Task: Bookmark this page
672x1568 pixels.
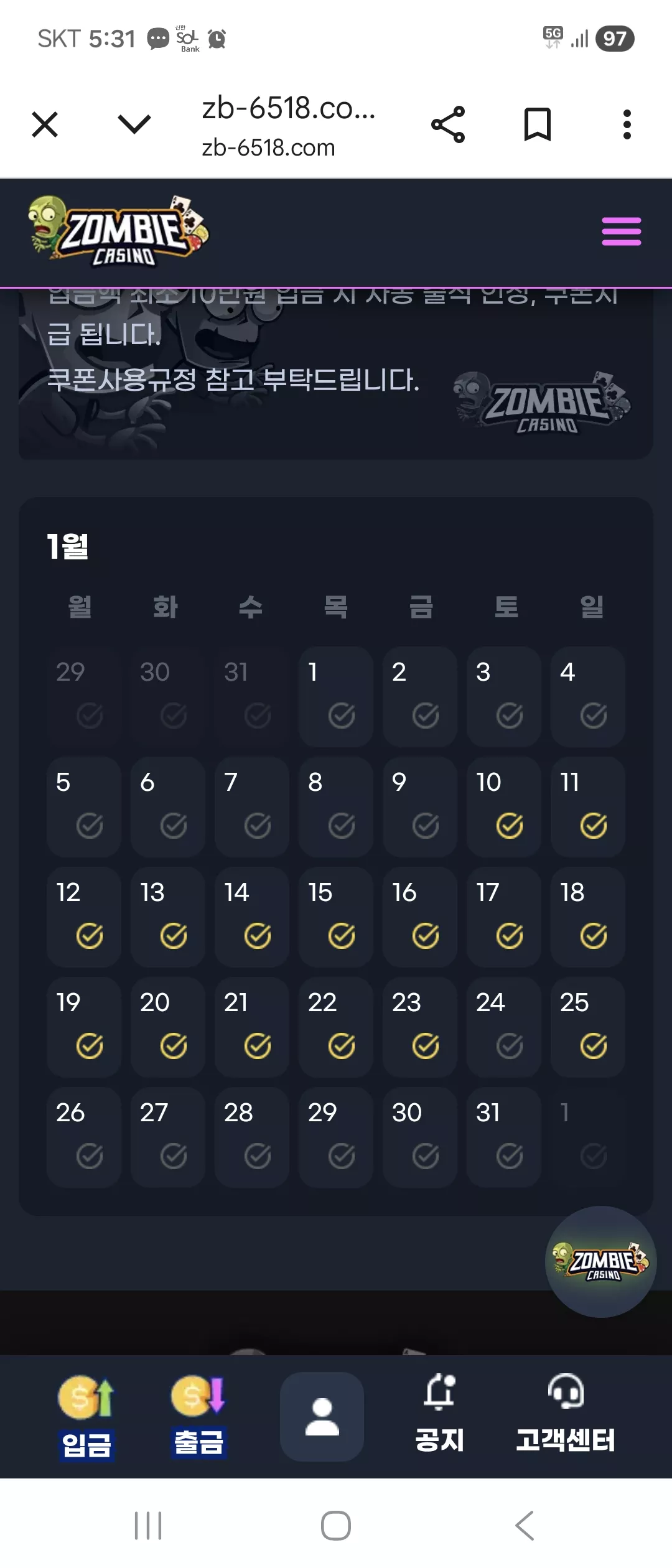Action: pyautogui.click(x=538, y=124)
